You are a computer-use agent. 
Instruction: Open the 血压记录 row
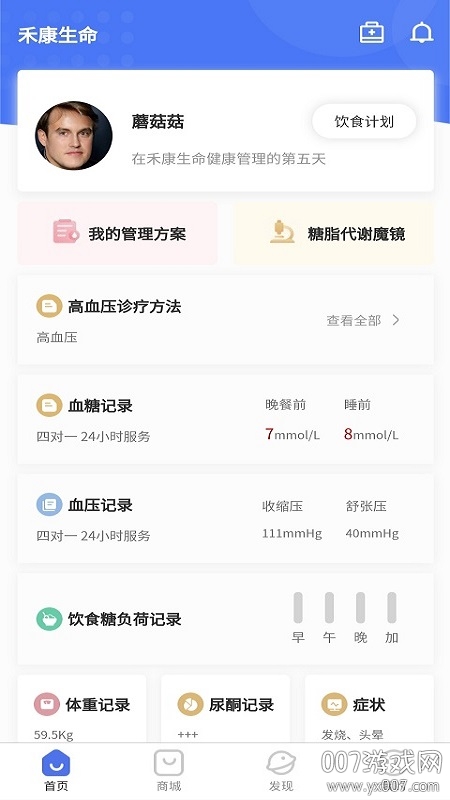pyautogui.click(x=226, y=519)
